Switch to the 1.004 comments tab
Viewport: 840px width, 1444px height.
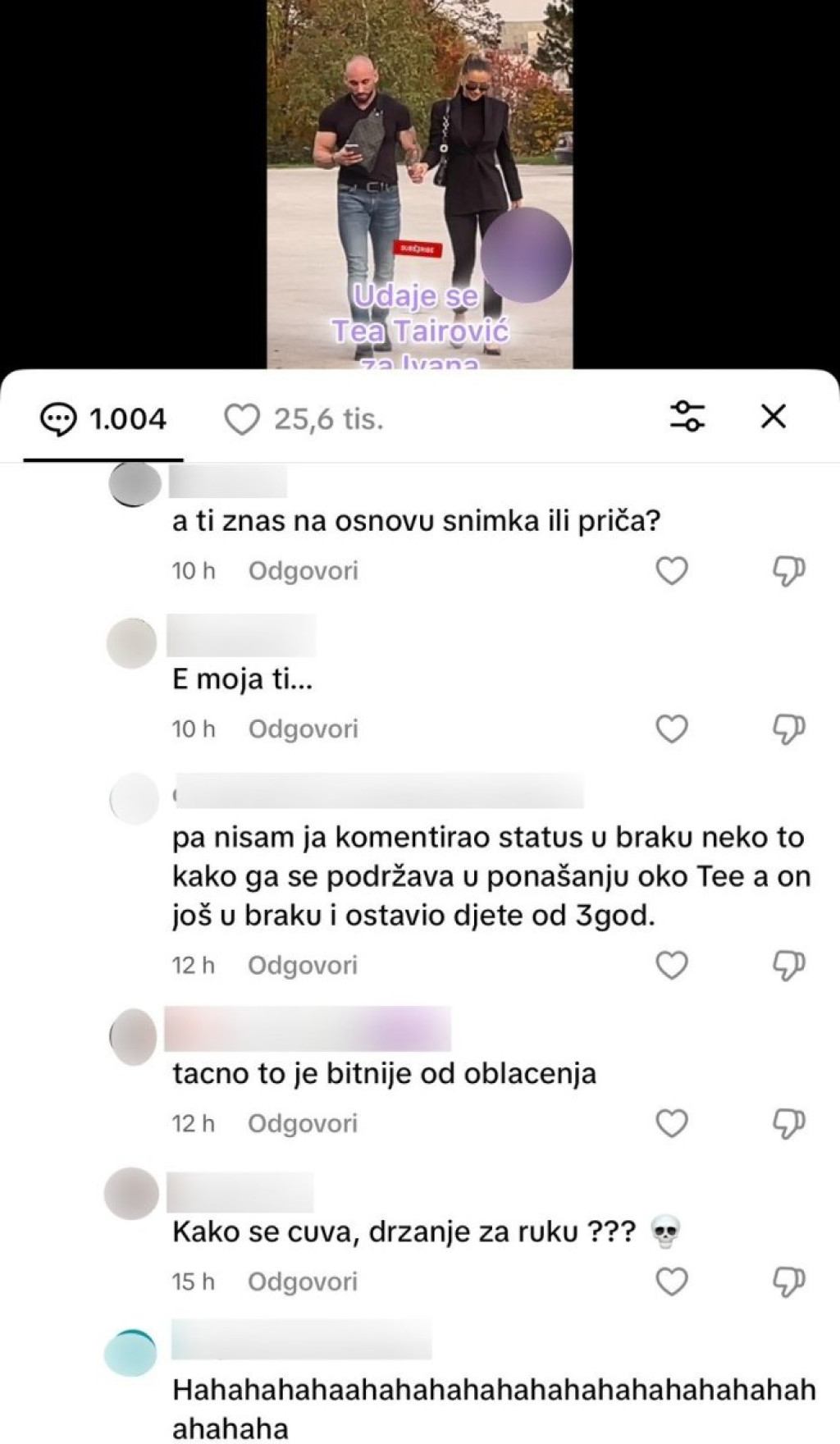click(104, 419)
